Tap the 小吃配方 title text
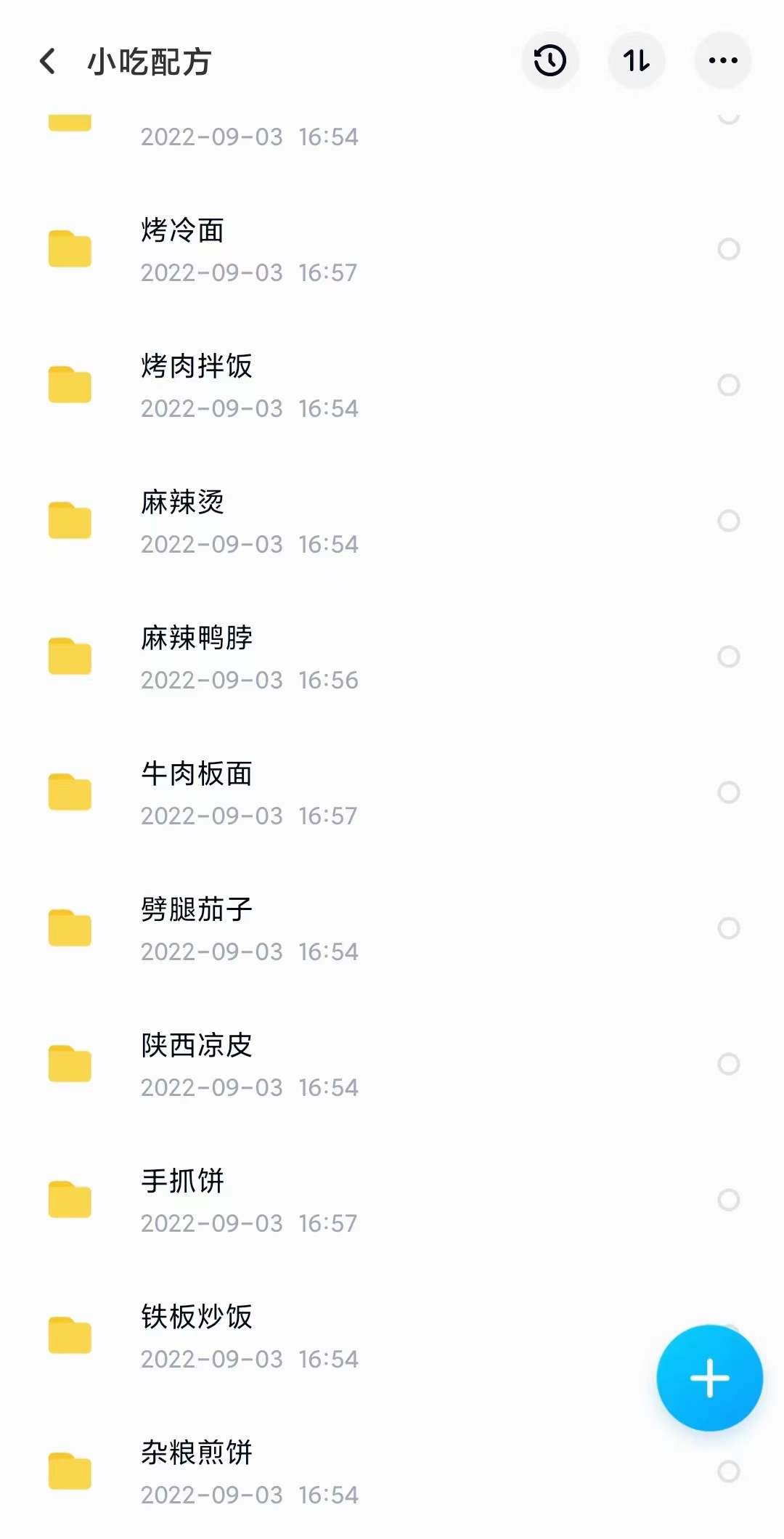Viewport: 784px width, 1539px height. (149, 60)
